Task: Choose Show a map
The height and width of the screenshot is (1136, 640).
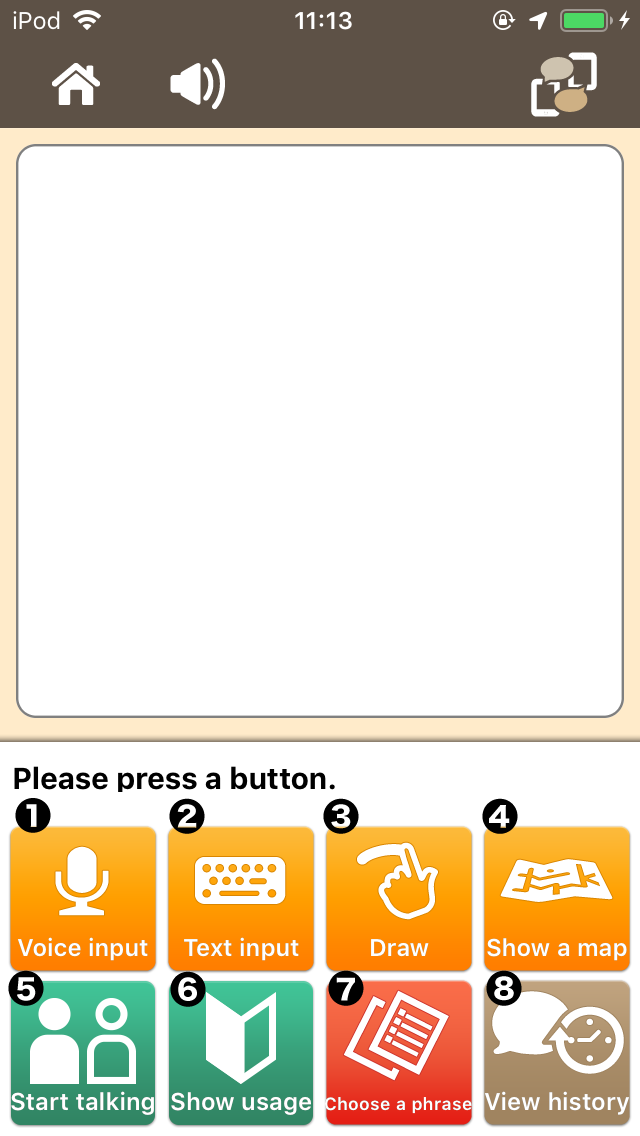Action: 557,898
